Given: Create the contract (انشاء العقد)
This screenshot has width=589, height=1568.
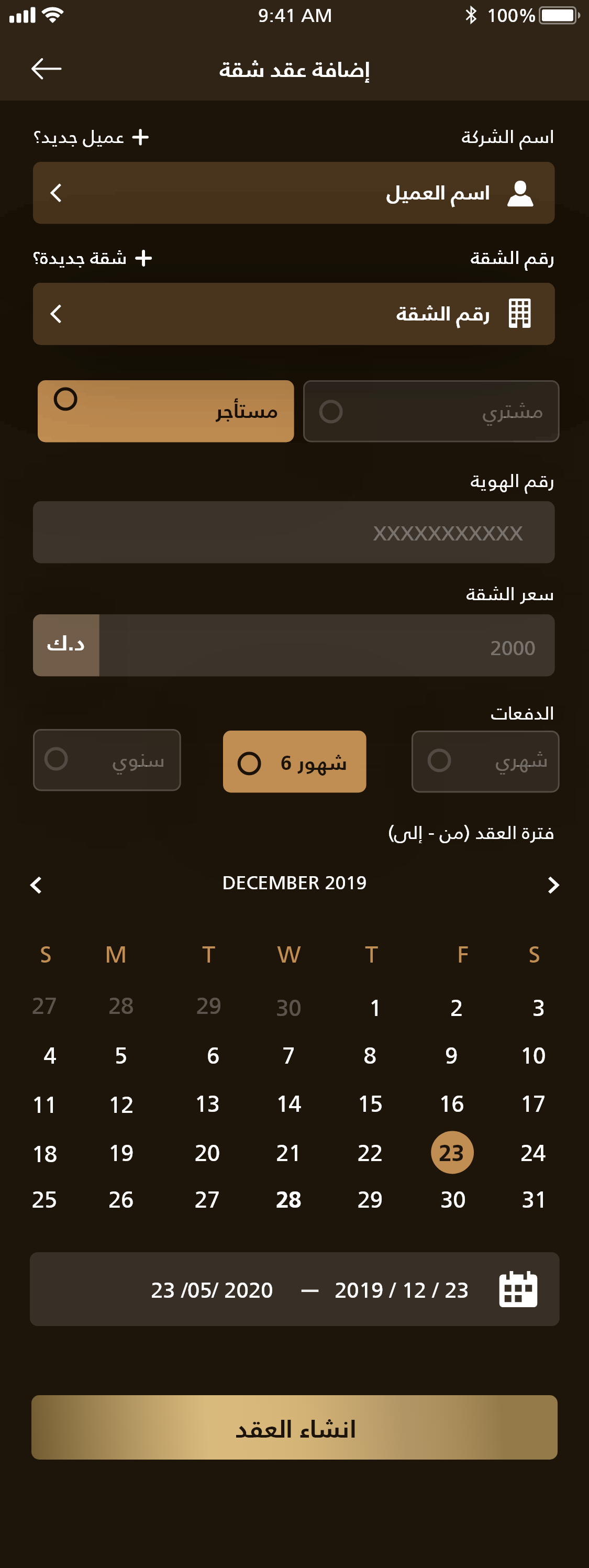Looking at the screenshot, I should tap(294, 1428).
